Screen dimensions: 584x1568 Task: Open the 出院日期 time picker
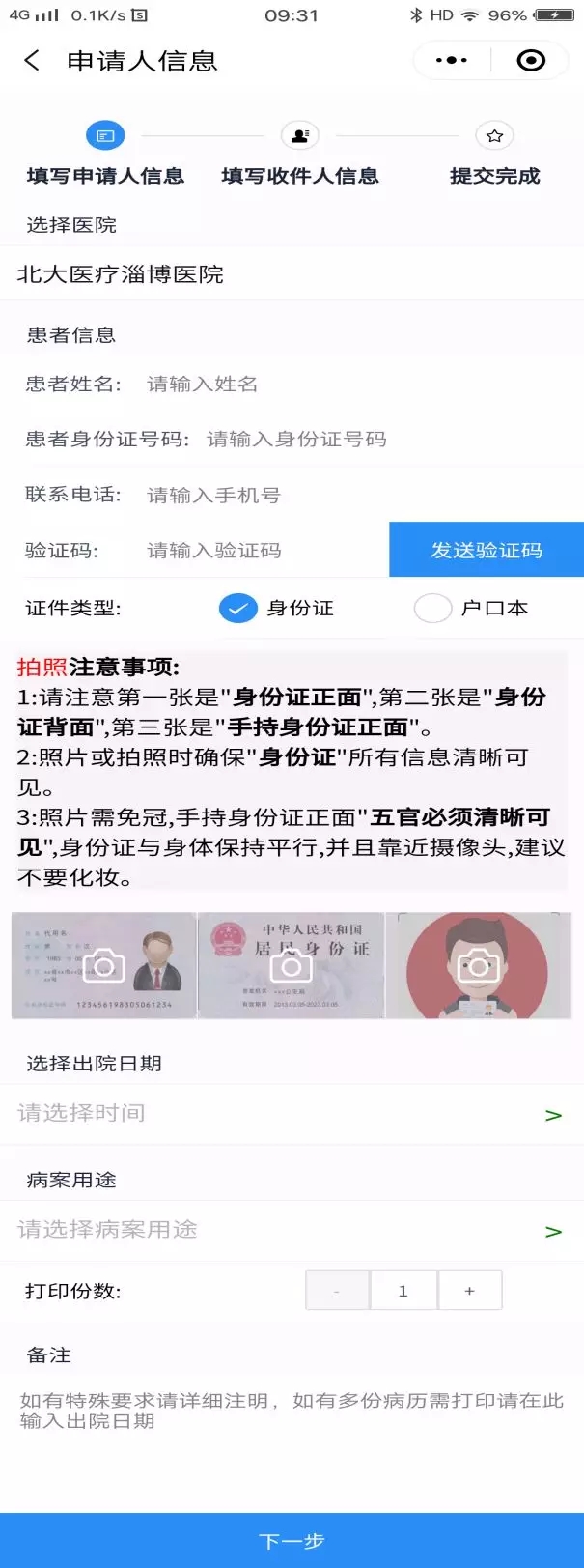[x=290, y=1114]
